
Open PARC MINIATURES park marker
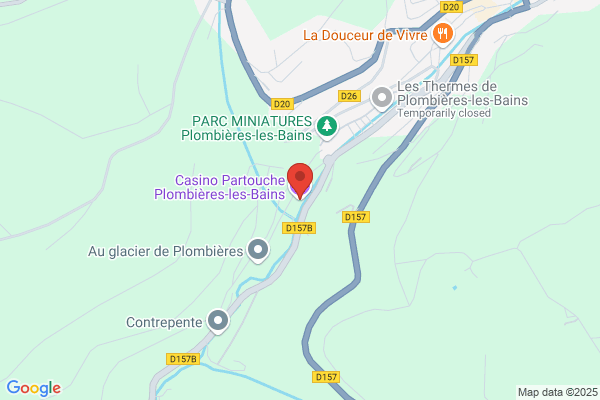[x=327, y=126]
